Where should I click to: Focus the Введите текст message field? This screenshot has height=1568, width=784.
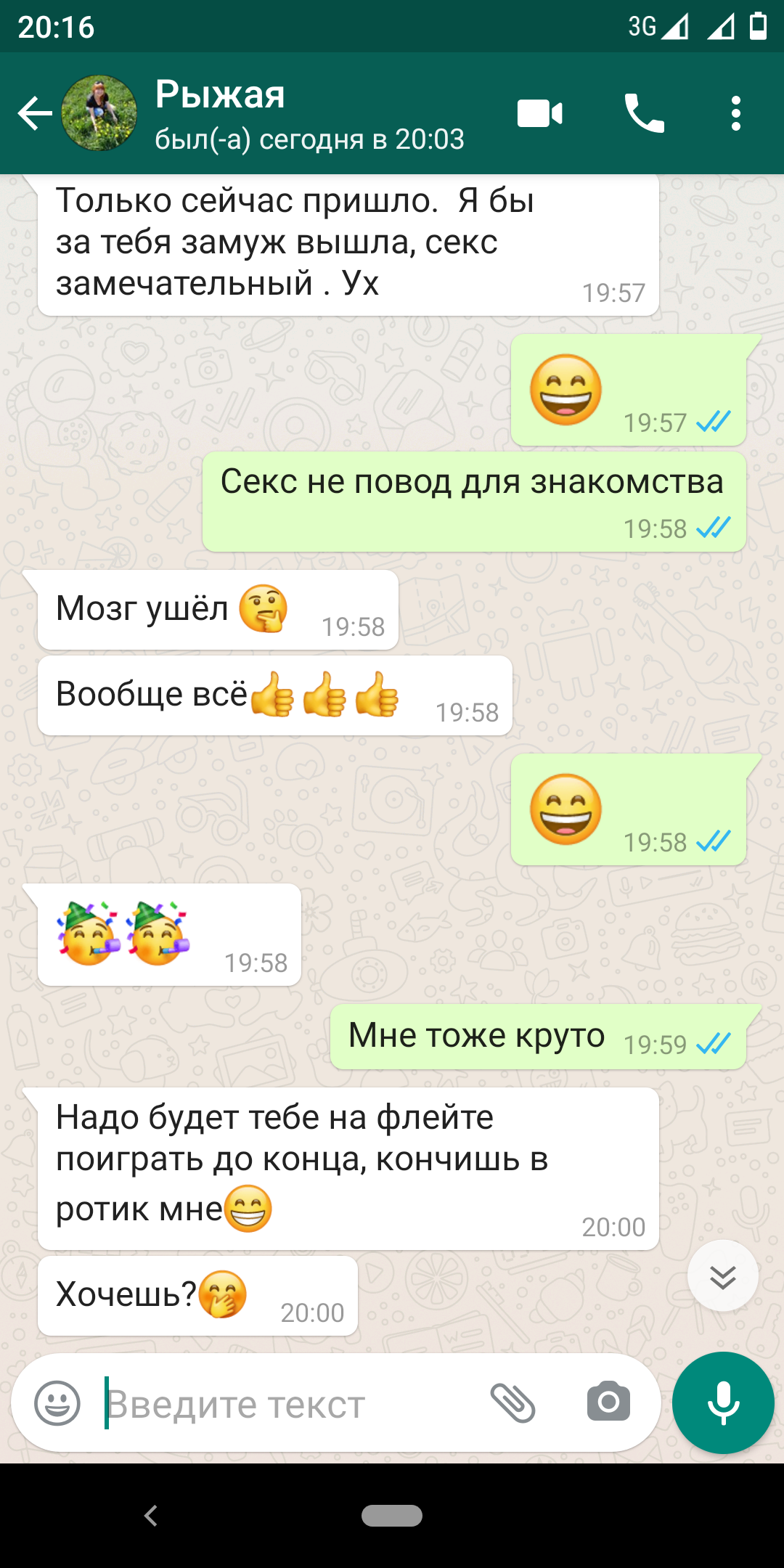click(x=290, y=1404)
